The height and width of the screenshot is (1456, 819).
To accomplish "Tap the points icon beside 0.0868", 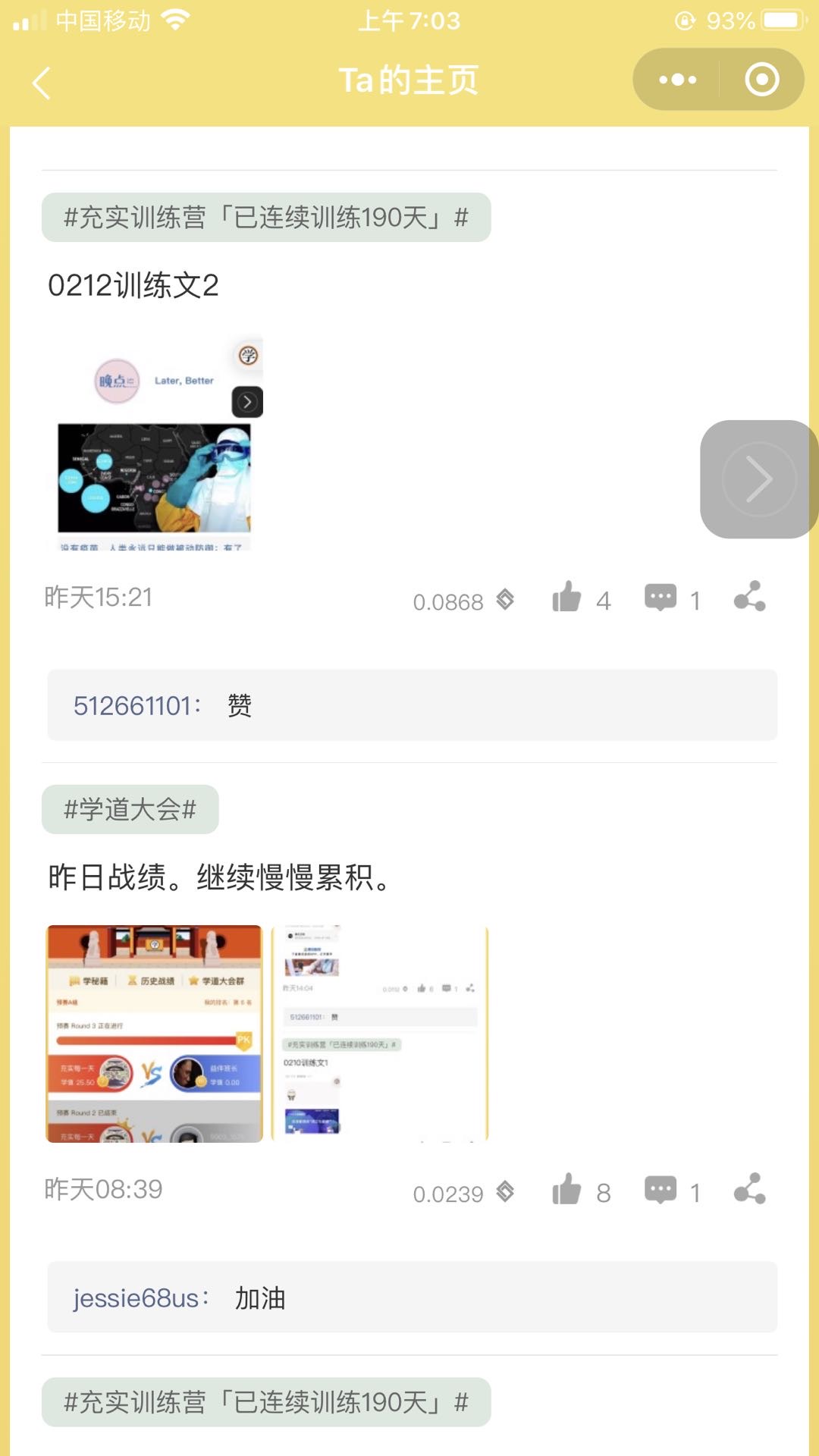I will tap(506, 600).
